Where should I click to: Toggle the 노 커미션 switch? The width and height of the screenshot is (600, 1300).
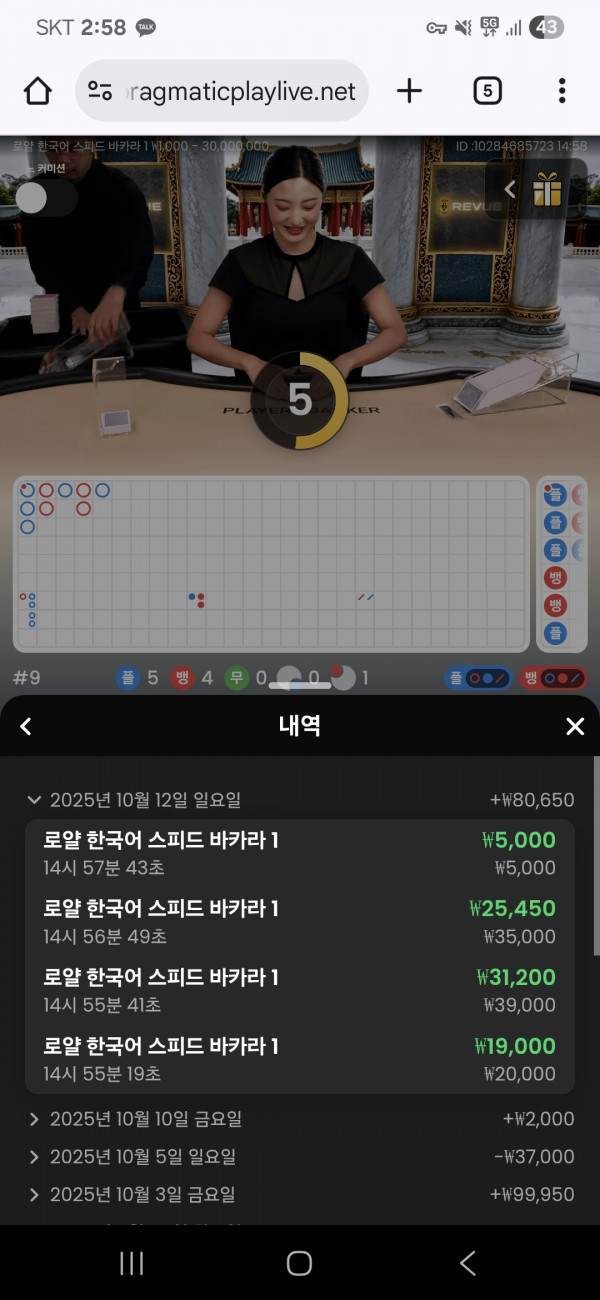point(45,198)
